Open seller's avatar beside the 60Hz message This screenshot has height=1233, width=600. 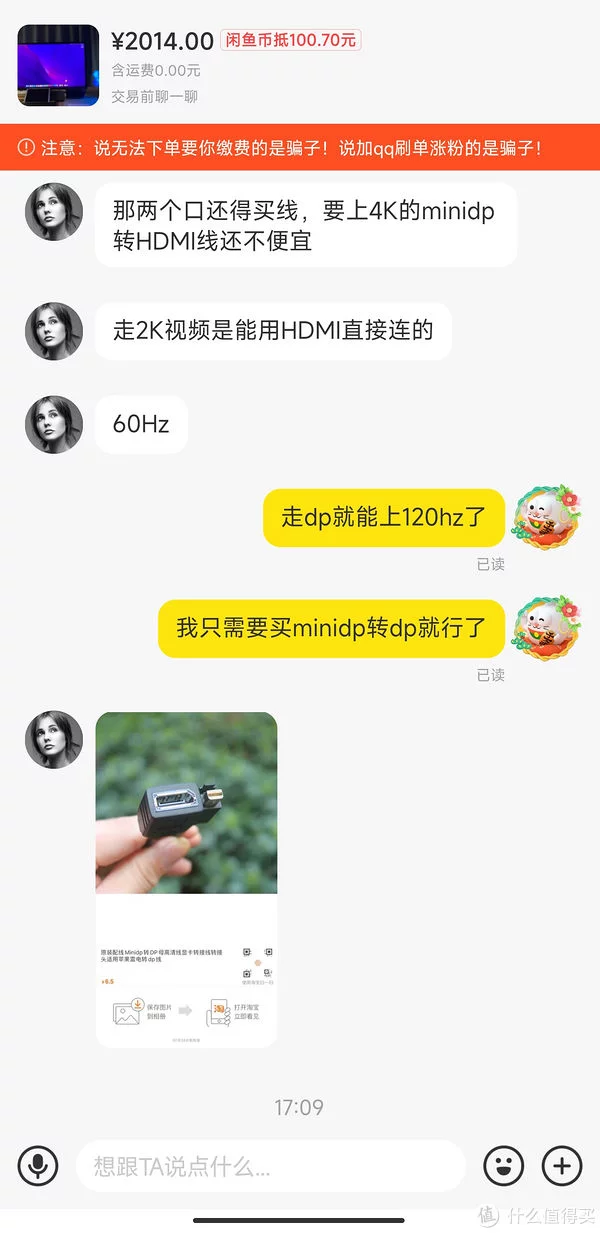point(53,424)
